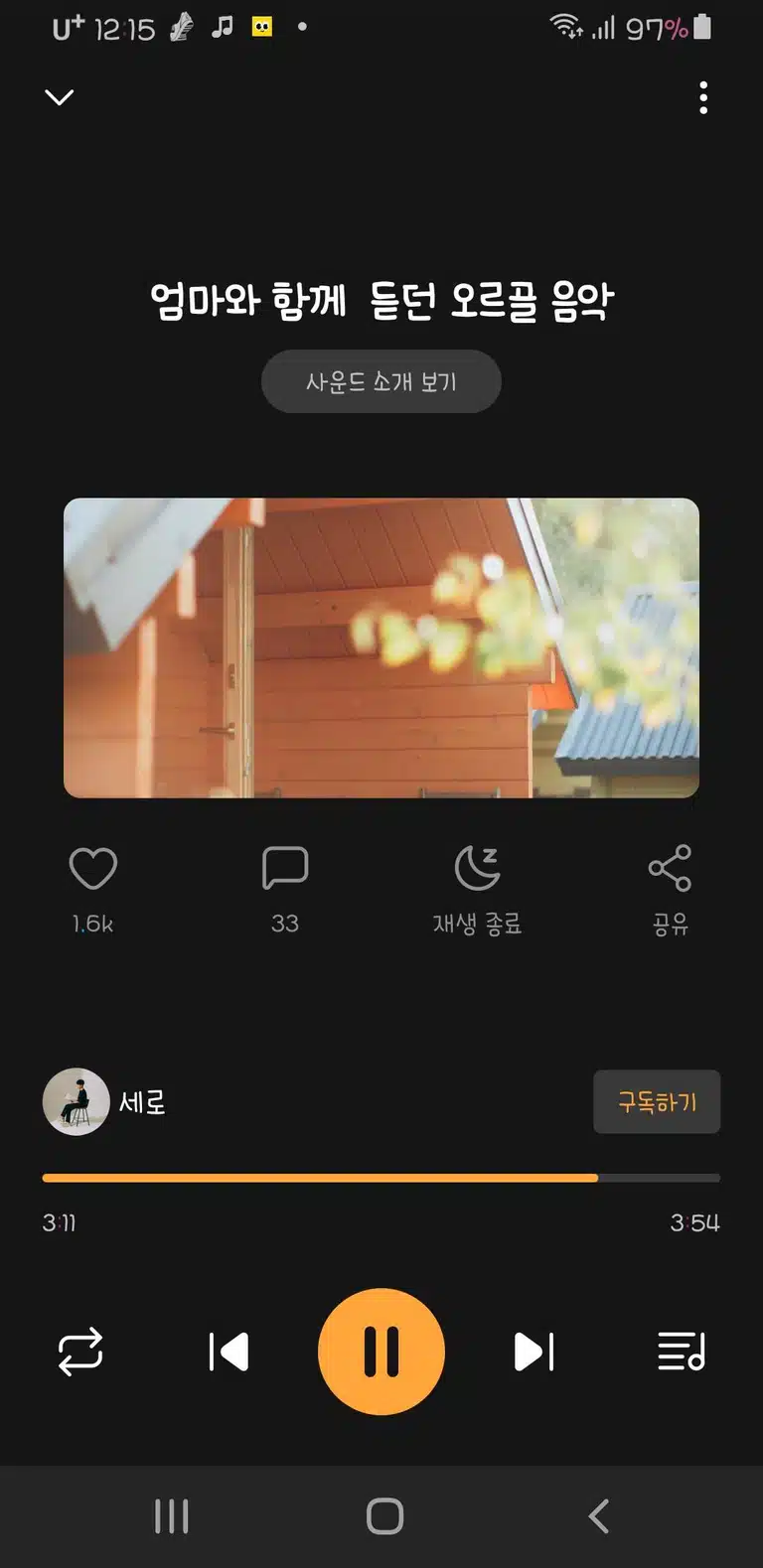
Task: Open the system recent apps
Action: [x=171, y=1516]
